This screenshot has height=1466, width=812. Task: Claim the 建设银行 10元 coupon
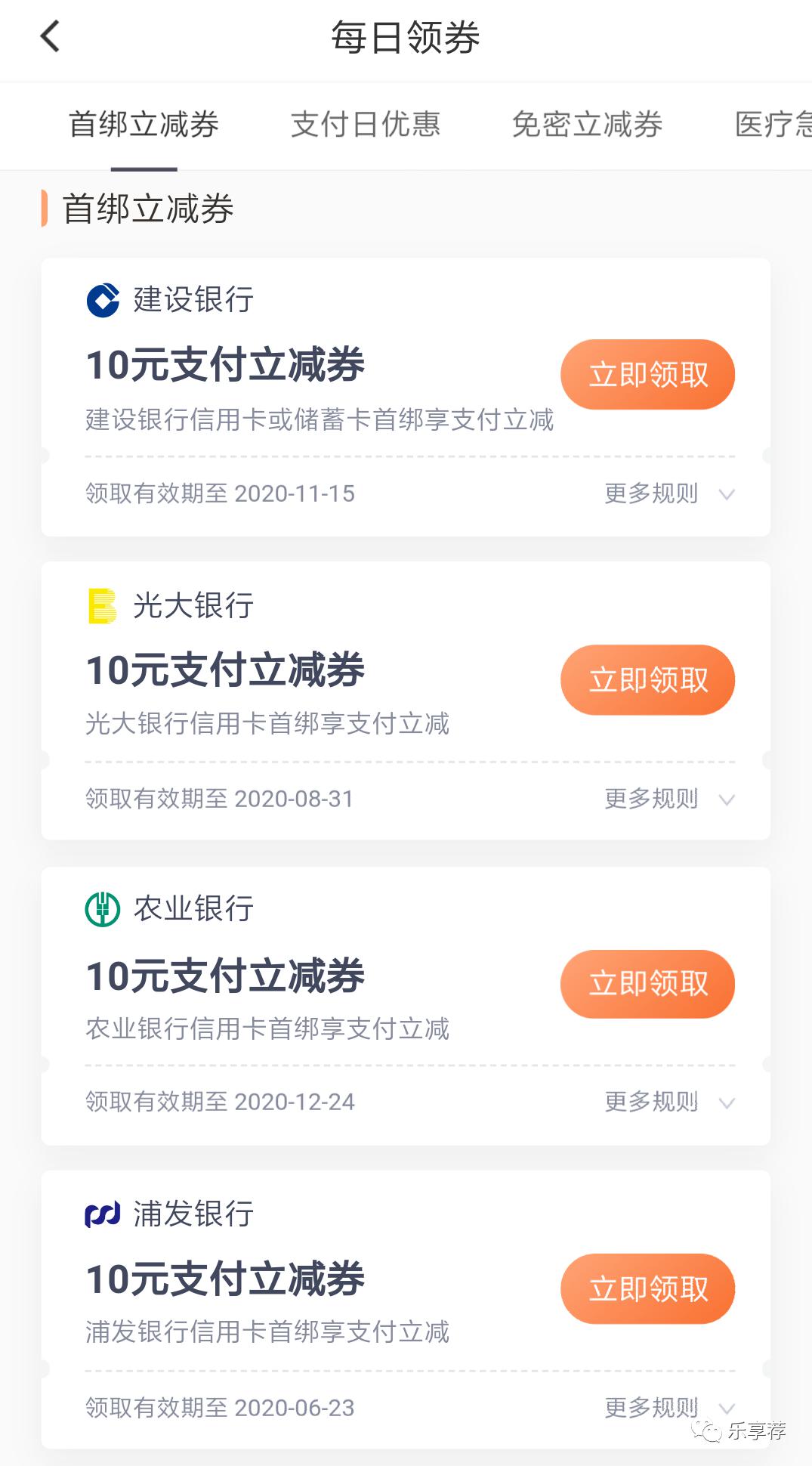(x=647, y=375)
